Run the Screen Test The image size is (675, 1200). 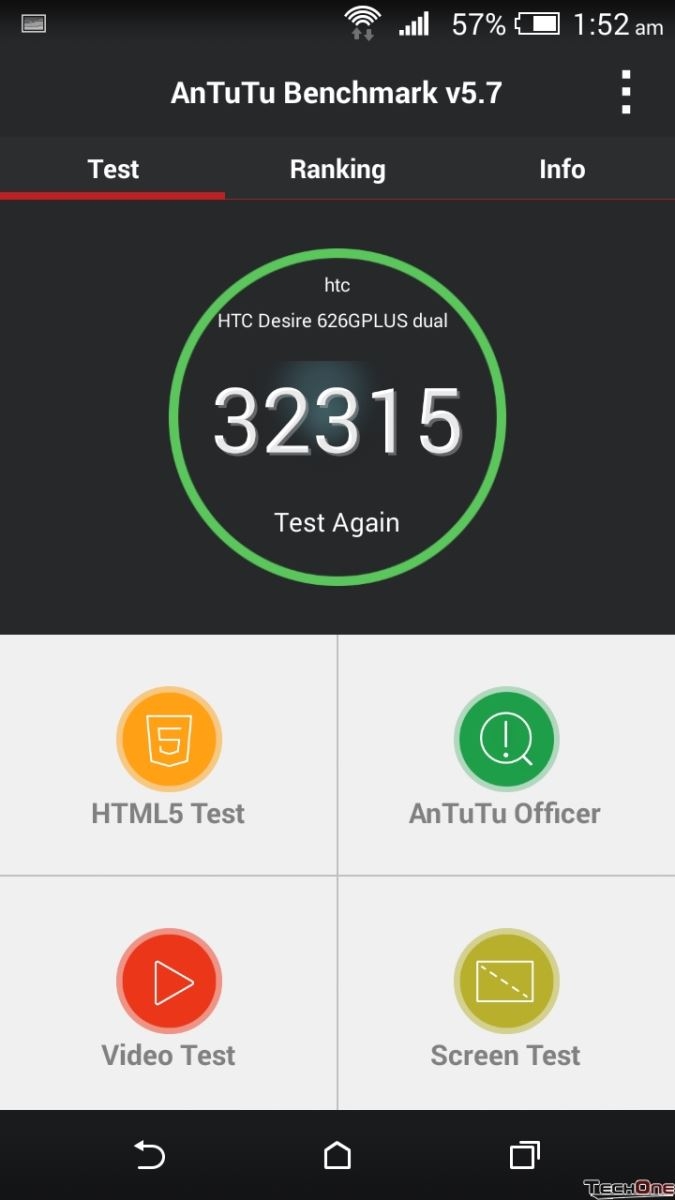(x=506, y=993)
